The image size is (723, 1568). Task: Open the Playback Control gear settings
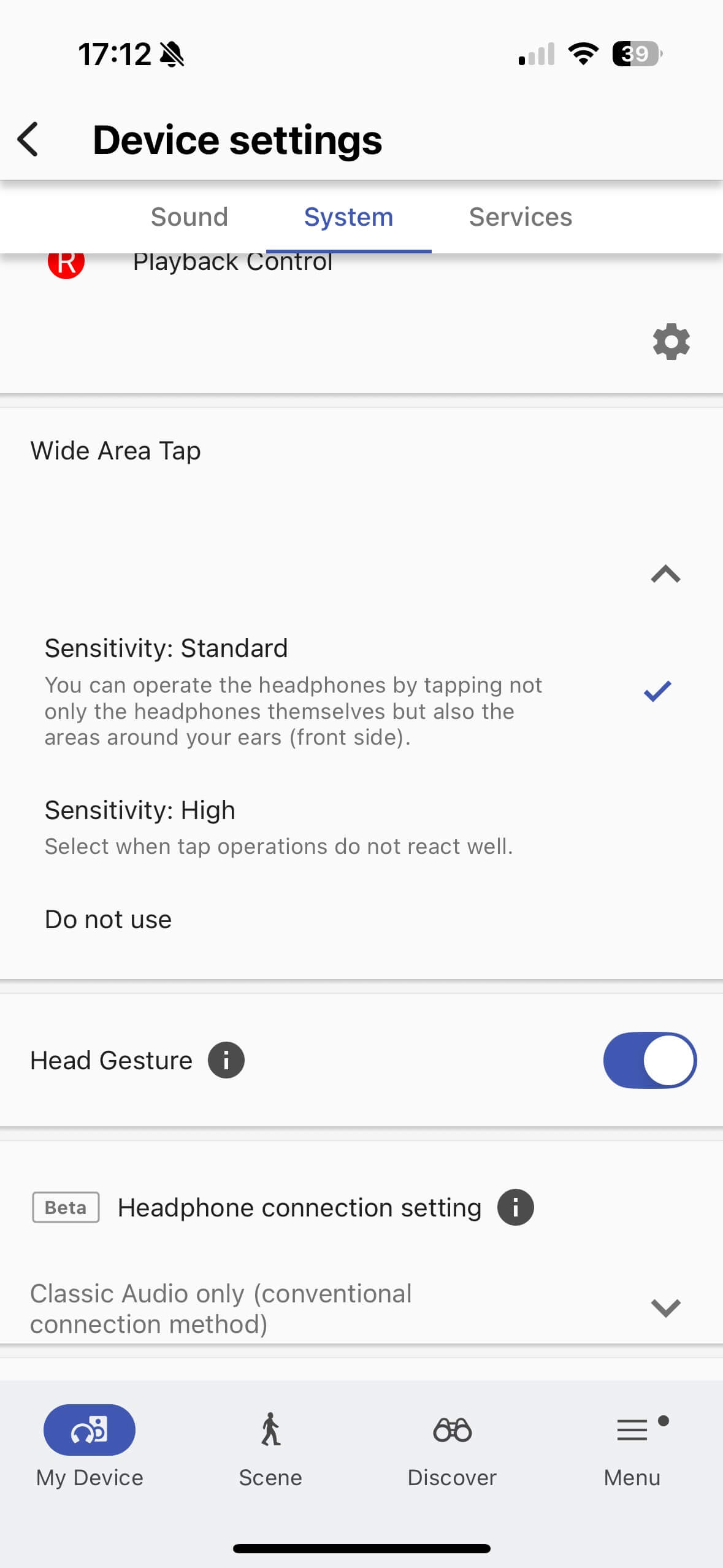click(x=671, y=342)
